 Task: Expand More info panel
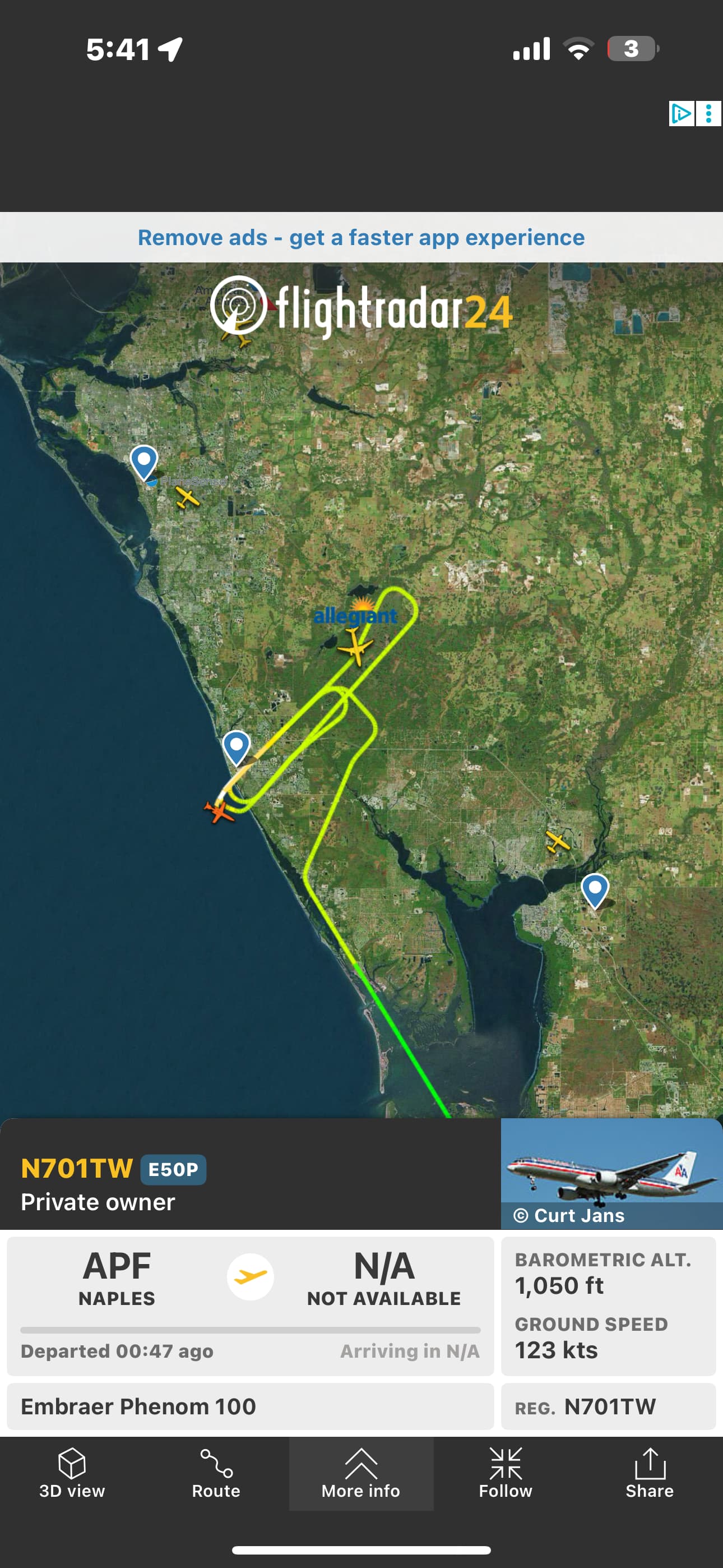tap(361, 1473)
